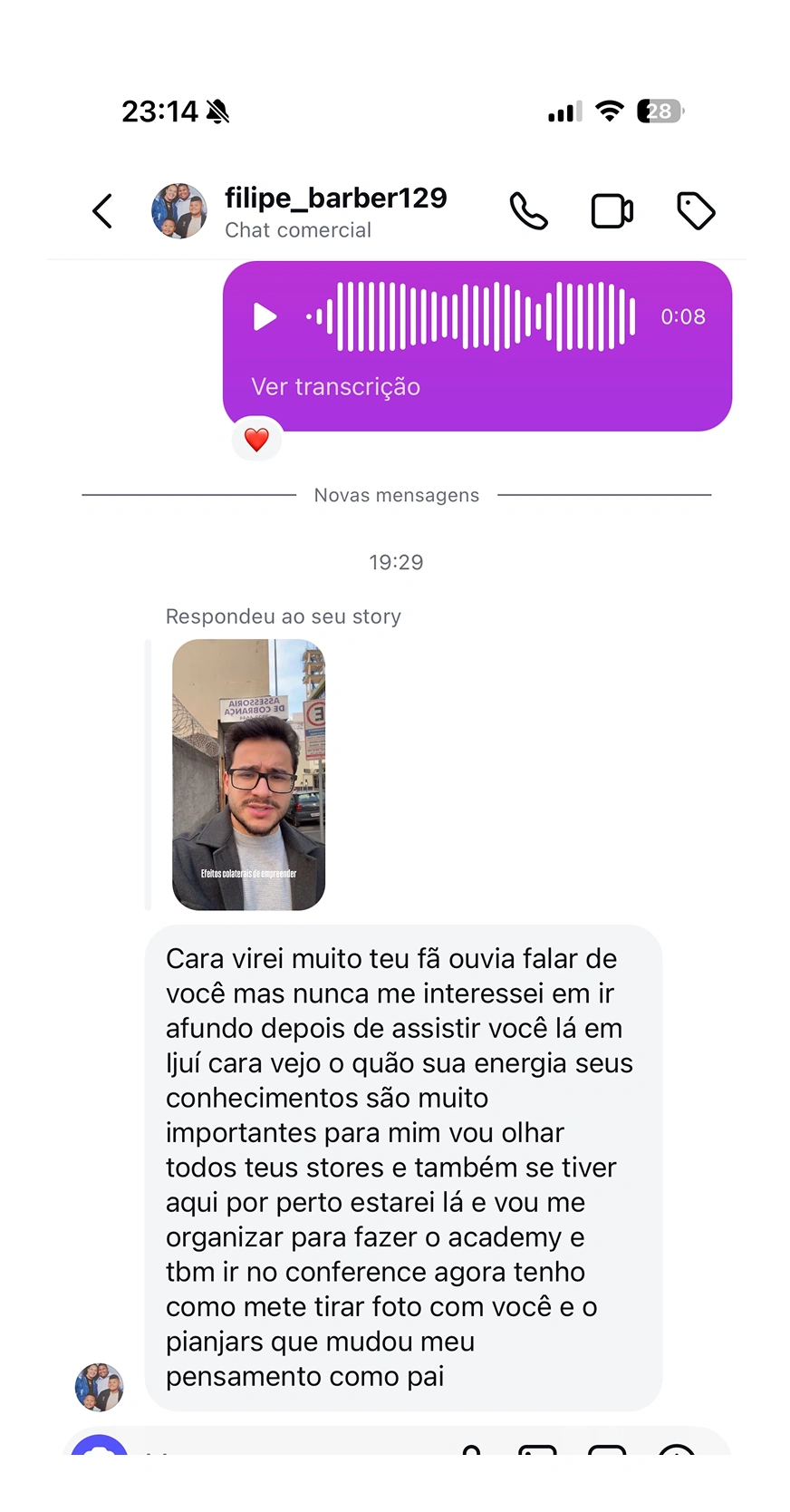
Task: Toggle the heart reaction on the voice message
Action: pyautogui.click(x=256, y=439)
